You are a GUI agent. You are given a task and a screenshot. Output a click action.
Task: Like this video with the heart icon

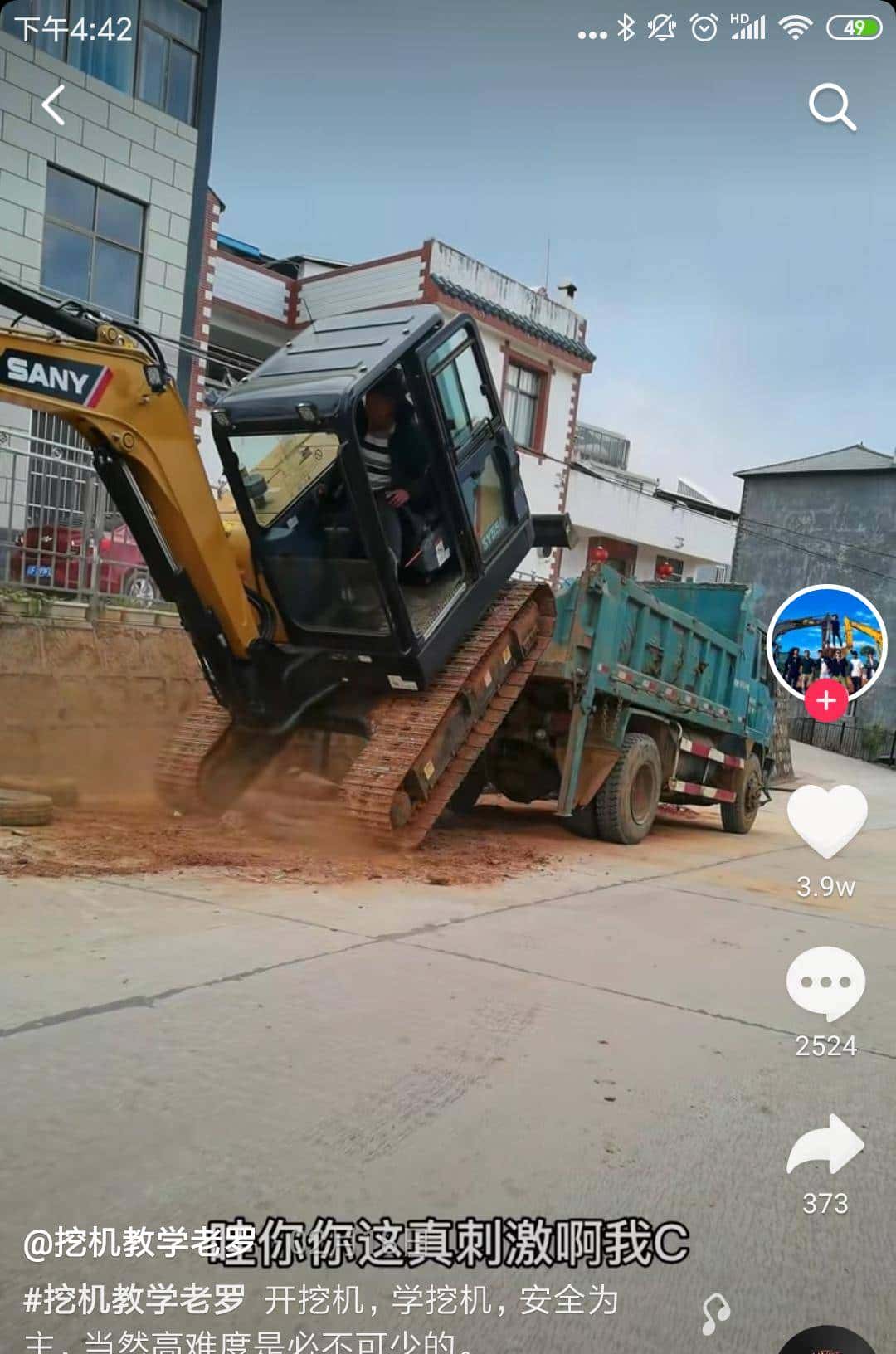click(826, 821)
